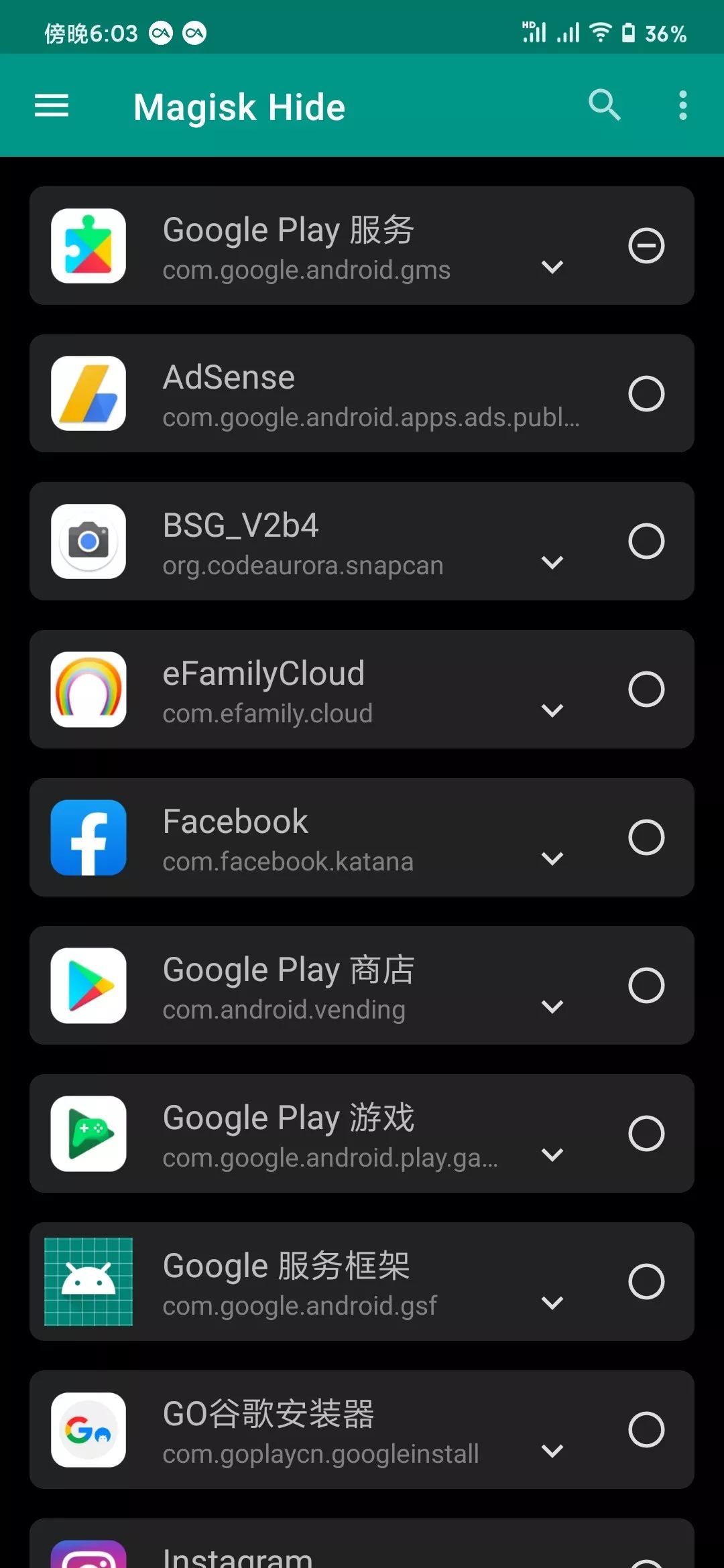The width and height of the screenshot is (724, 1568).
Task: Enable hide for Google Play 游戏
Action: tap(646, 1134)
